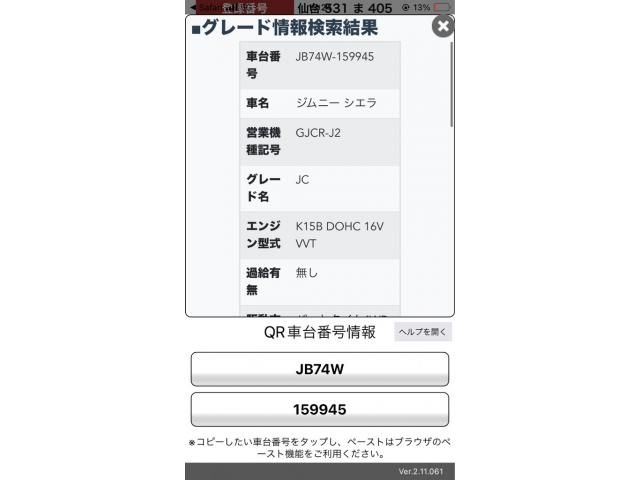The image size is (640, 480).
Task: Copy the JB74W chassis number
Action: tap(319, 369)
